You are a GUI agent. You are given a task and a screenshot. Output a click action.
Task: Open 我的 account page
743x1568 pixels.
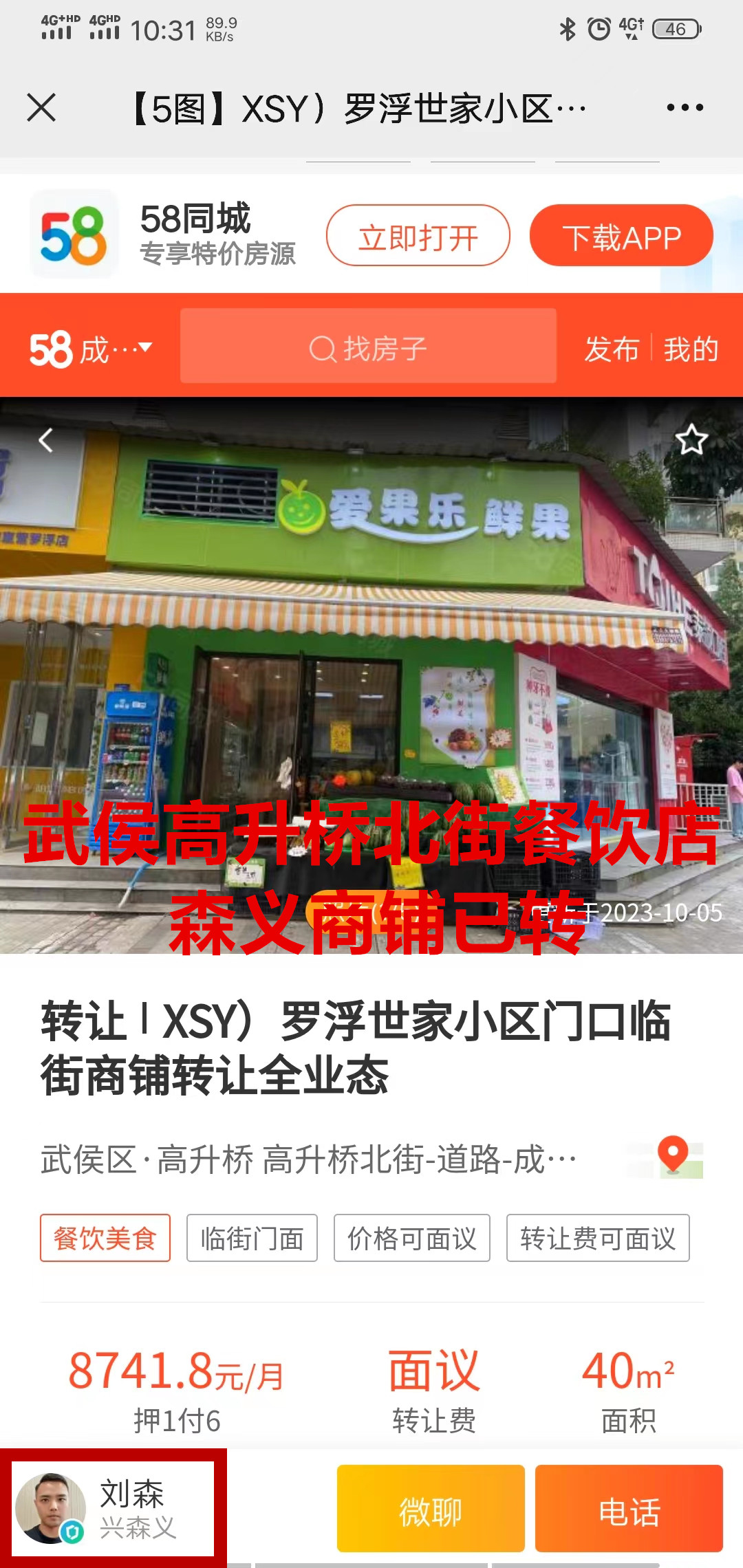click(x=691, y=349)
